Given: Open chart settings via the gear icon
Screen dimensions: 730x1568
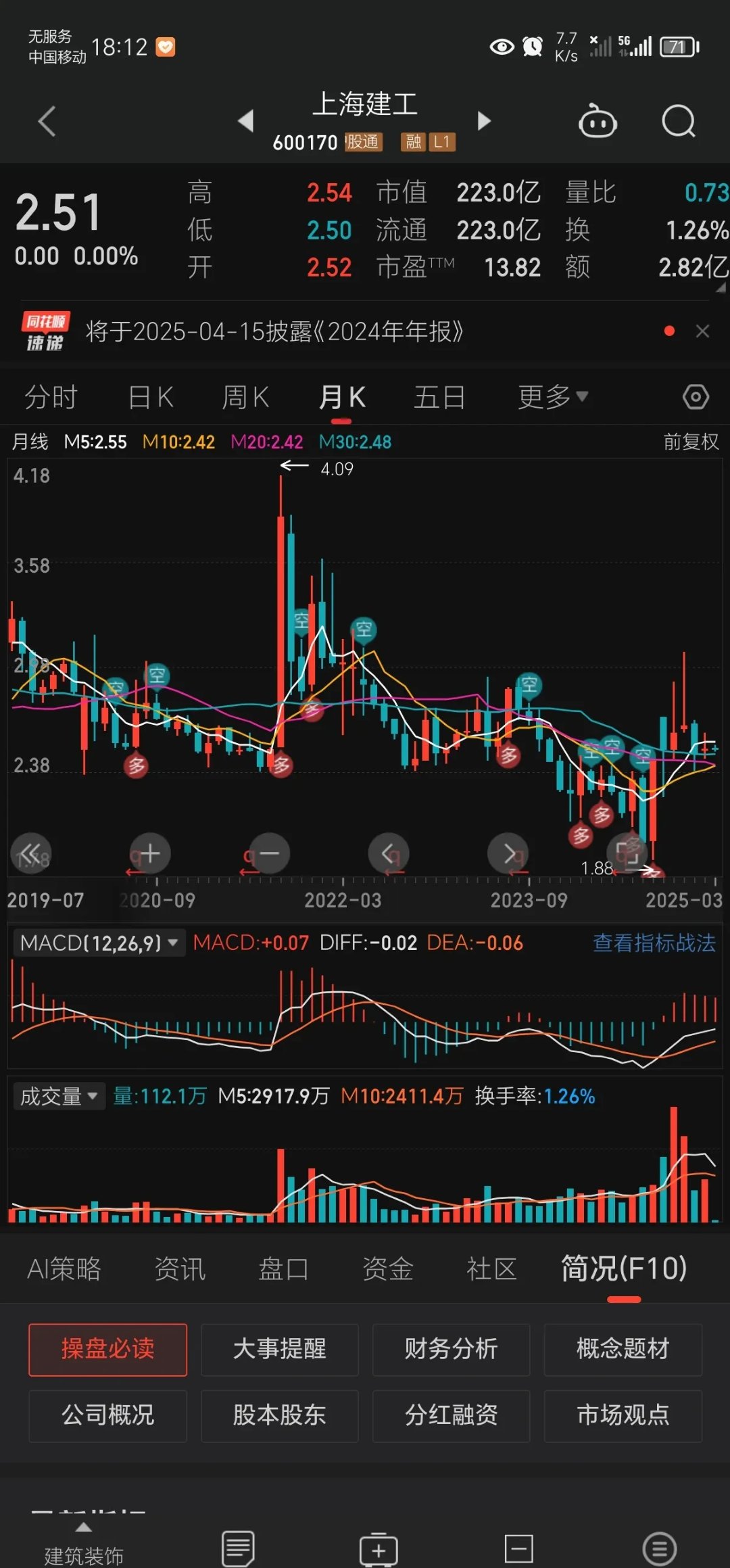Looking at the screenshot, I should click(696, 396).
